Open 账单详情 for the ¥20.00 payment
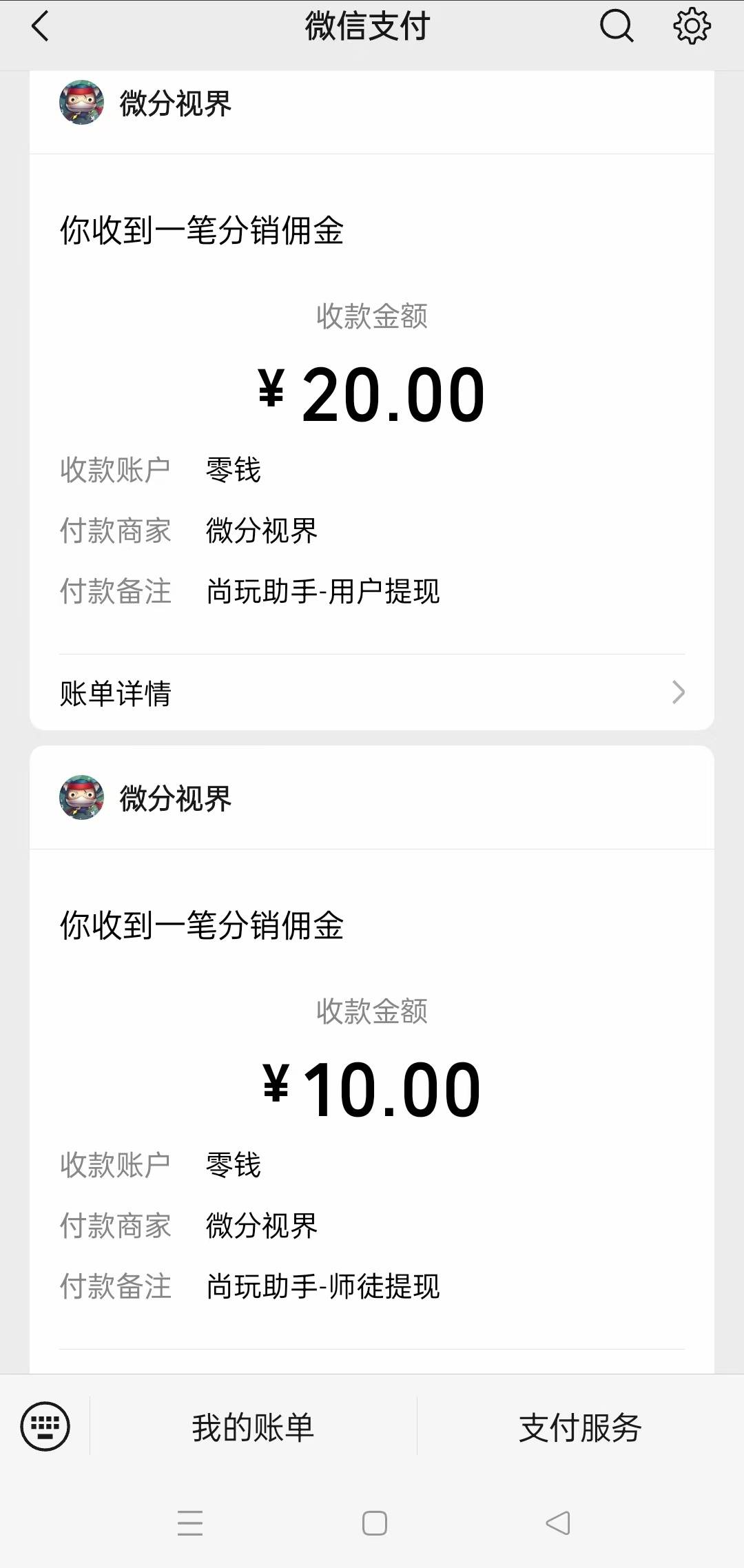Viewport: 744px width, 1568px height. coord(372,692)
